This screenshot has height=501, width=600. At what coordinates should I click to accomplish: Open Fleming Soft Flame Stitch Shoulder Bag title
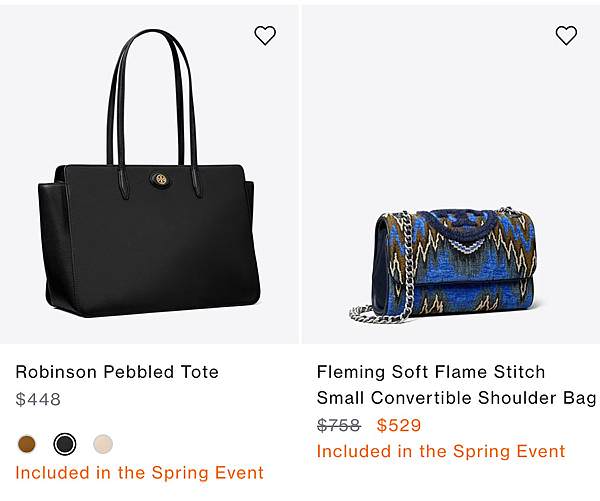[455, 385]
